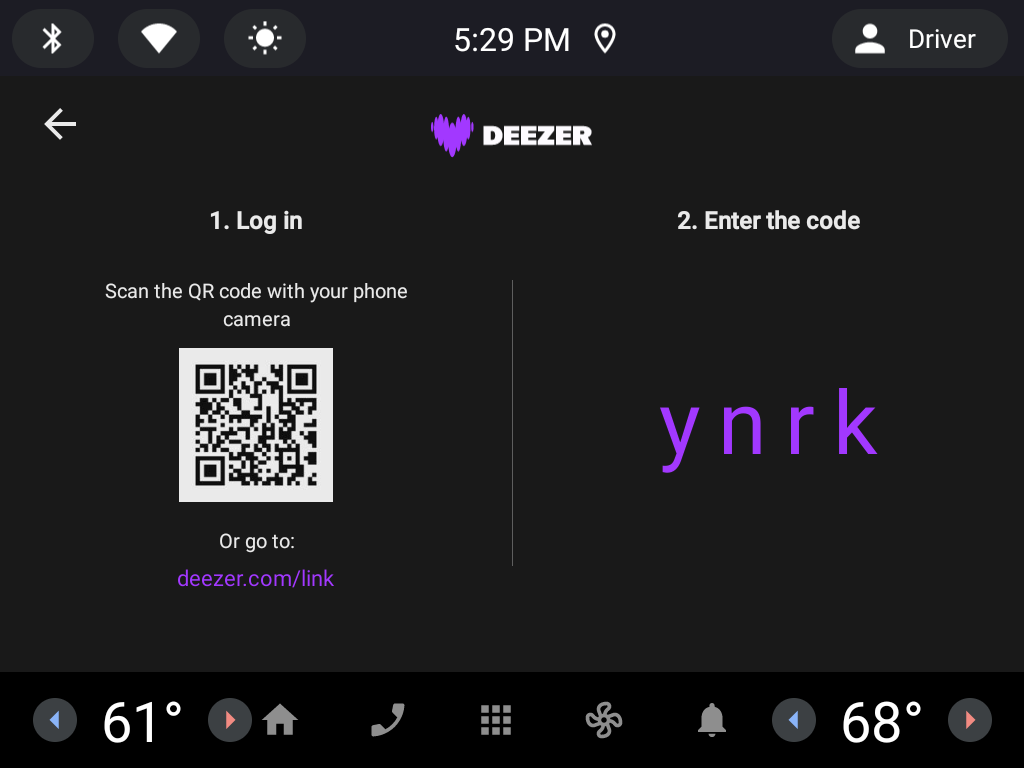Open Wi-Fi settings in the status bar
Image resolution: width=1024 pixels, height=768 pixels.
click(x=159, y=39)
